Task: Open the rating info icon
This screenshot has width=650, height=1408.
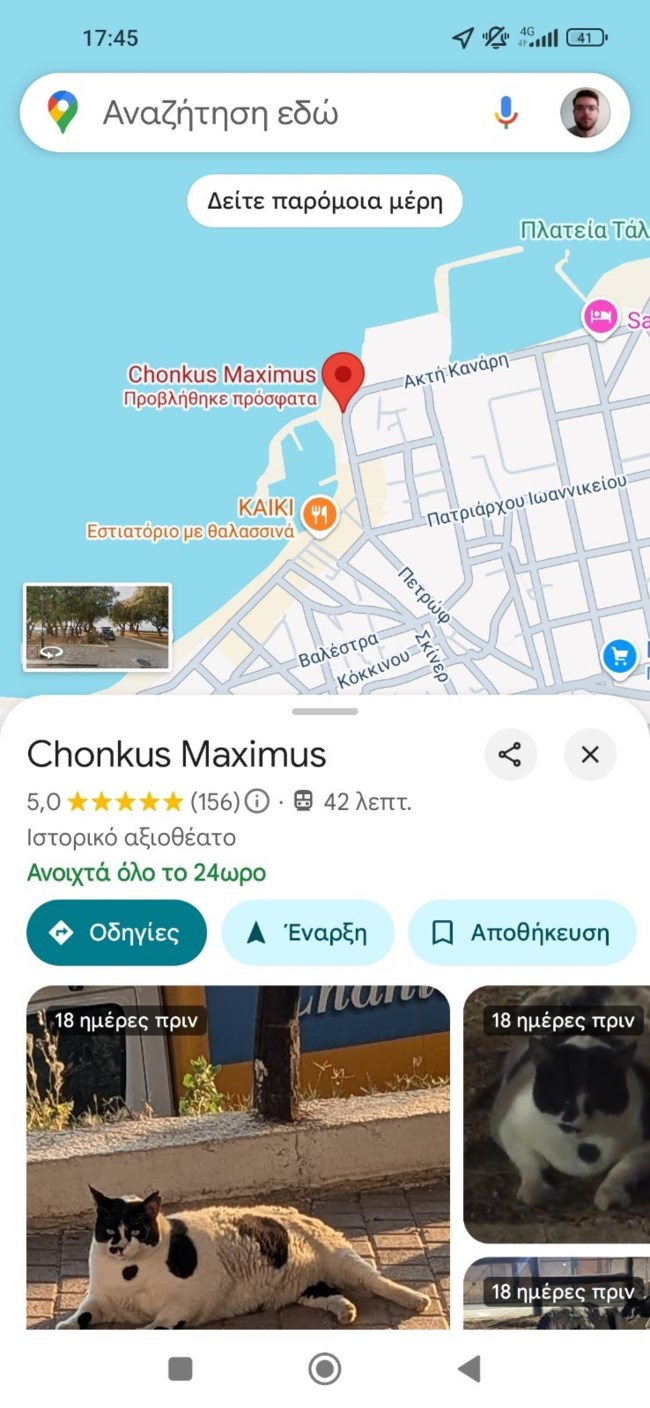Action: pyautogui.click(x=258, y=801)
